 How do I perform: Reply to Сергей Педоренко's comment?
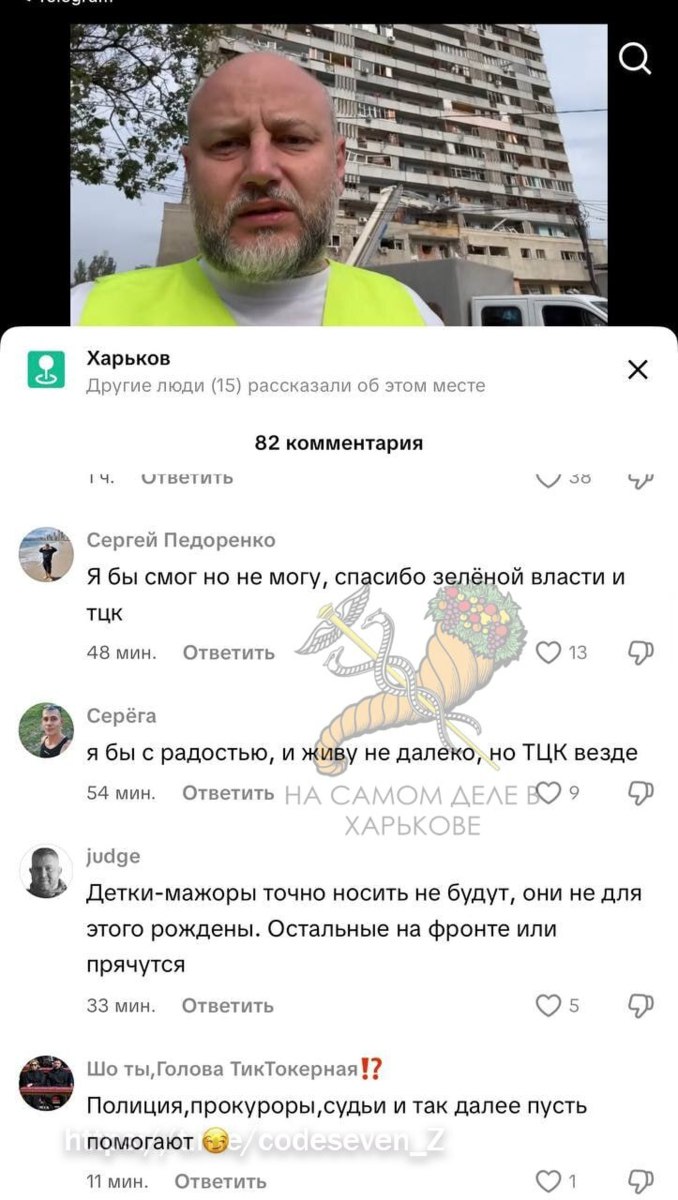pyautogui.click(x=228, y=653)
